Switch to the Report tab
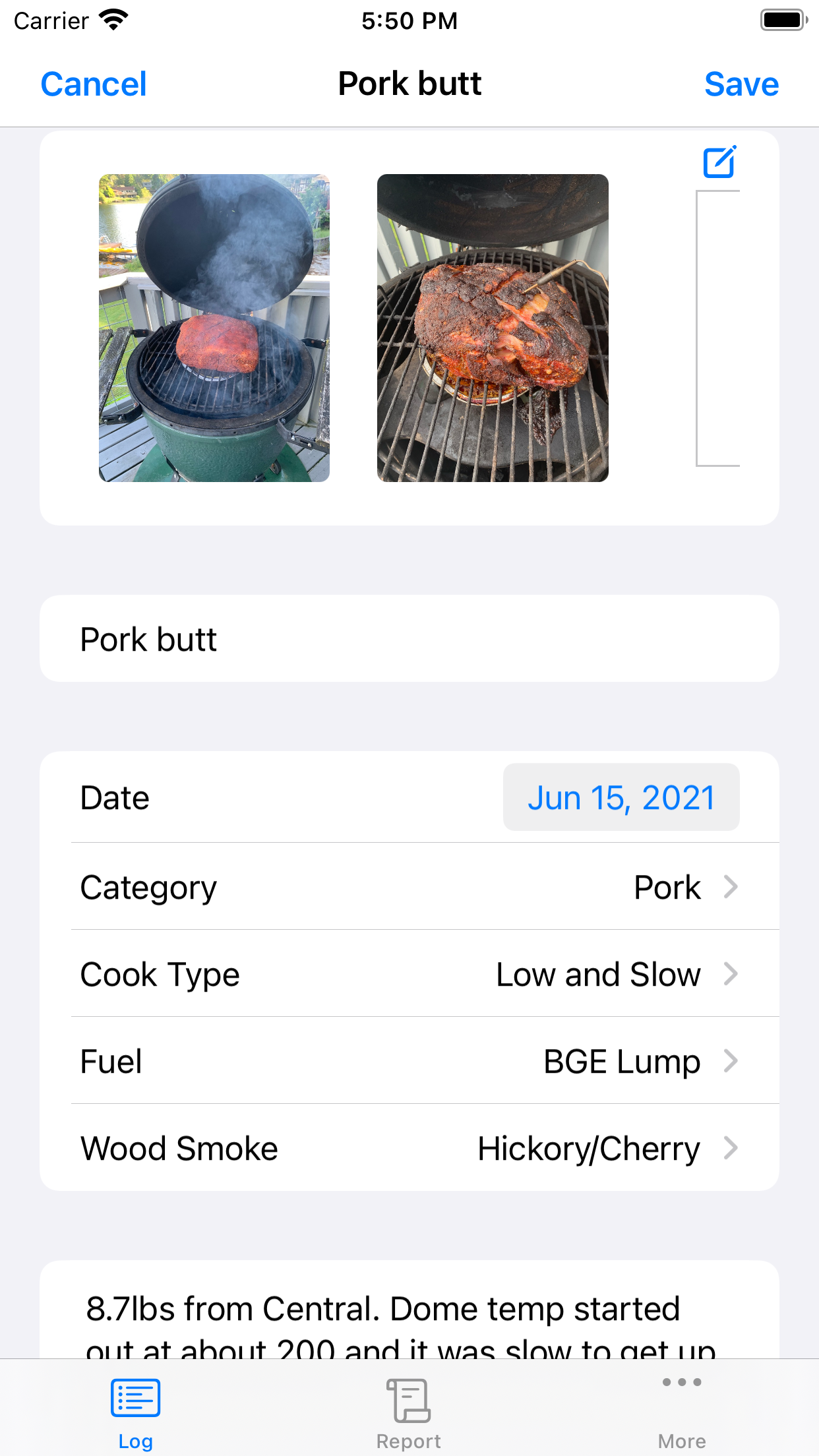 (408, 1411)
